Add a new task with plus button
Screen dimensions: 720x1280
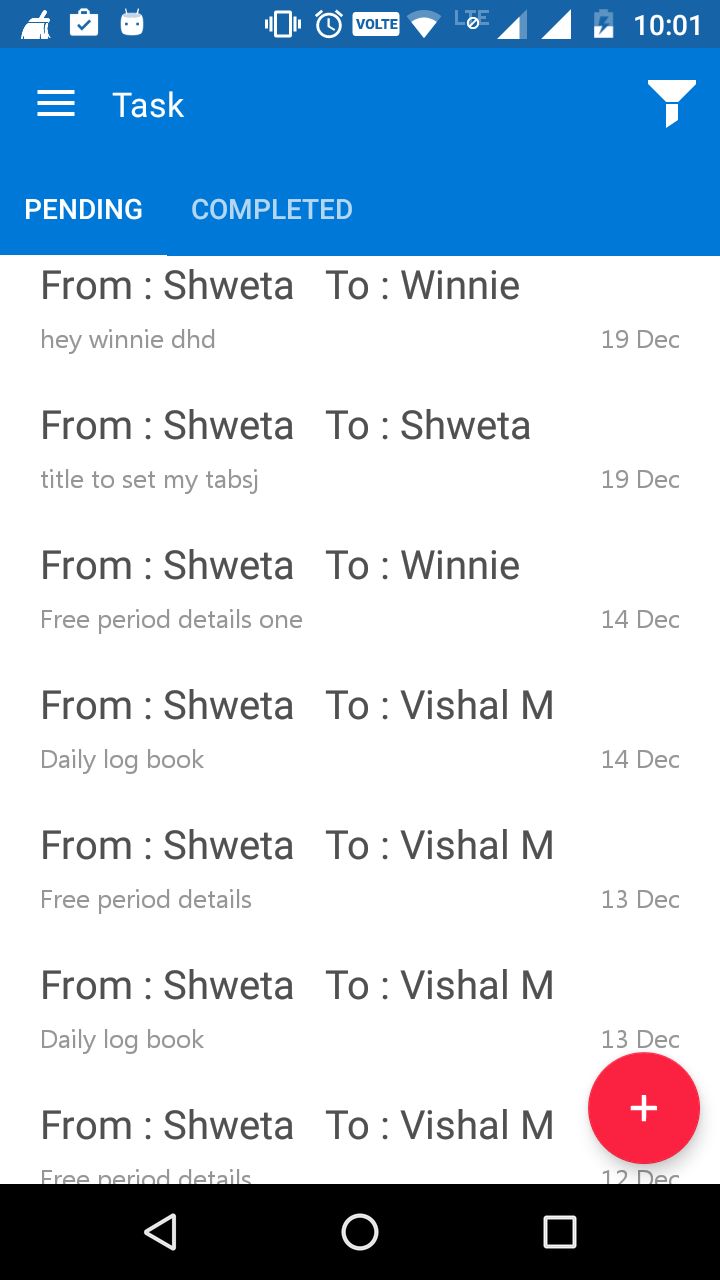click(x=643, y=1108)
